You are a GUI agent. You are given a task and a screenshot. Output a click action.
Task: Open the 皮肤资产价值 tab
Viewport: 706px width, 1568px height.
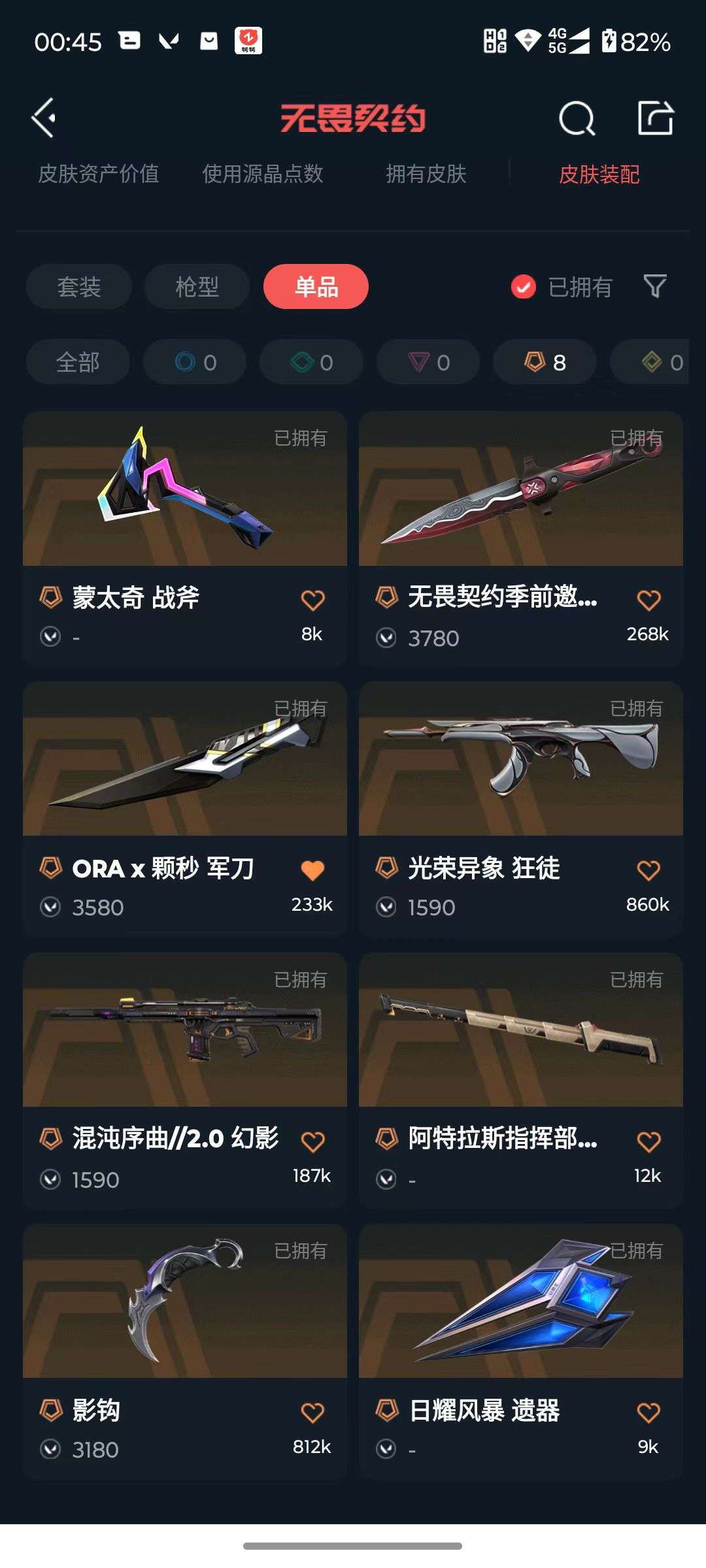point(100,174)
